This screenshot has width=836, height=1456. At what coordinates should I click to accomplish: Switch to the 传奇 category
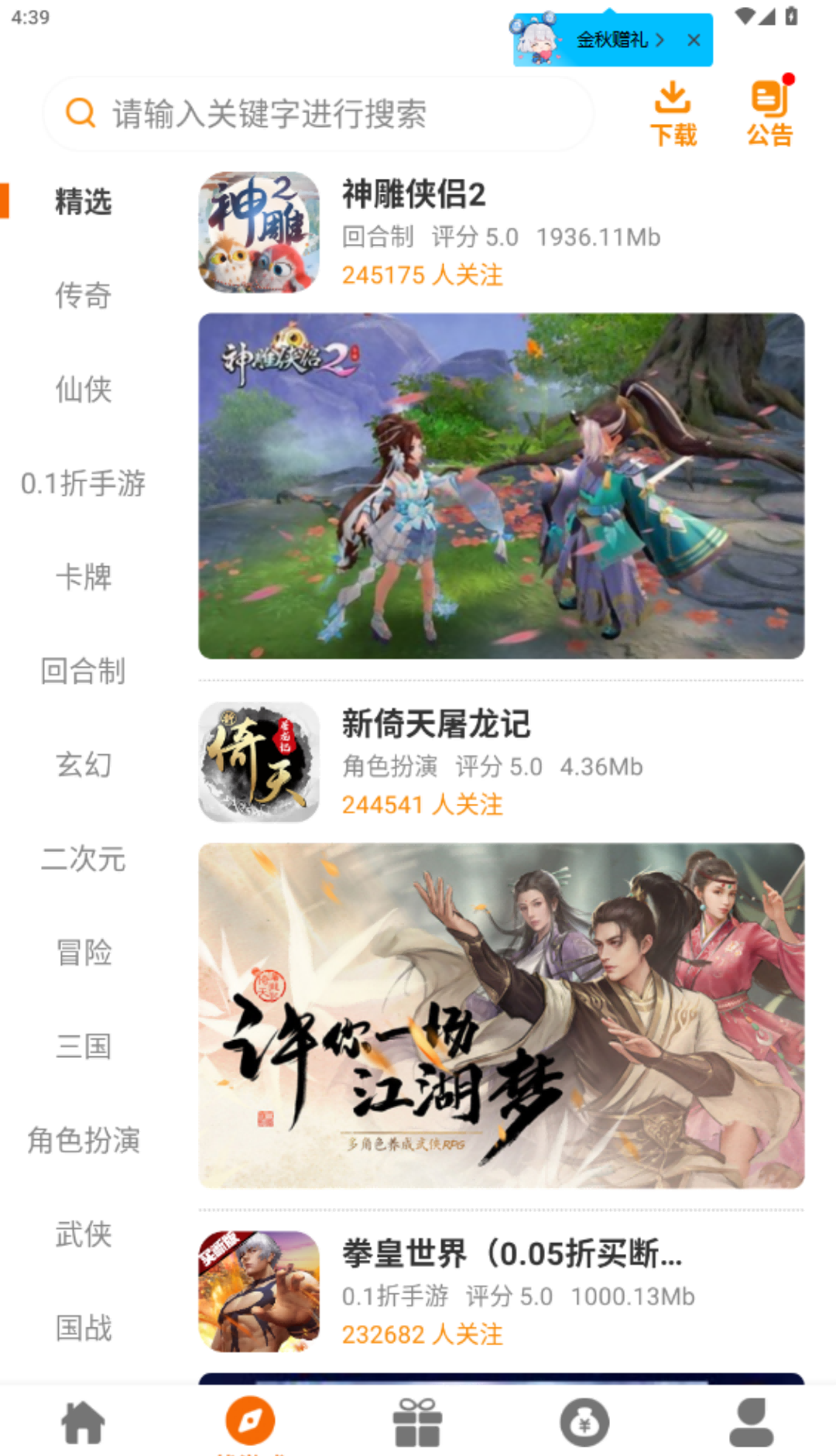coord(82,296)
